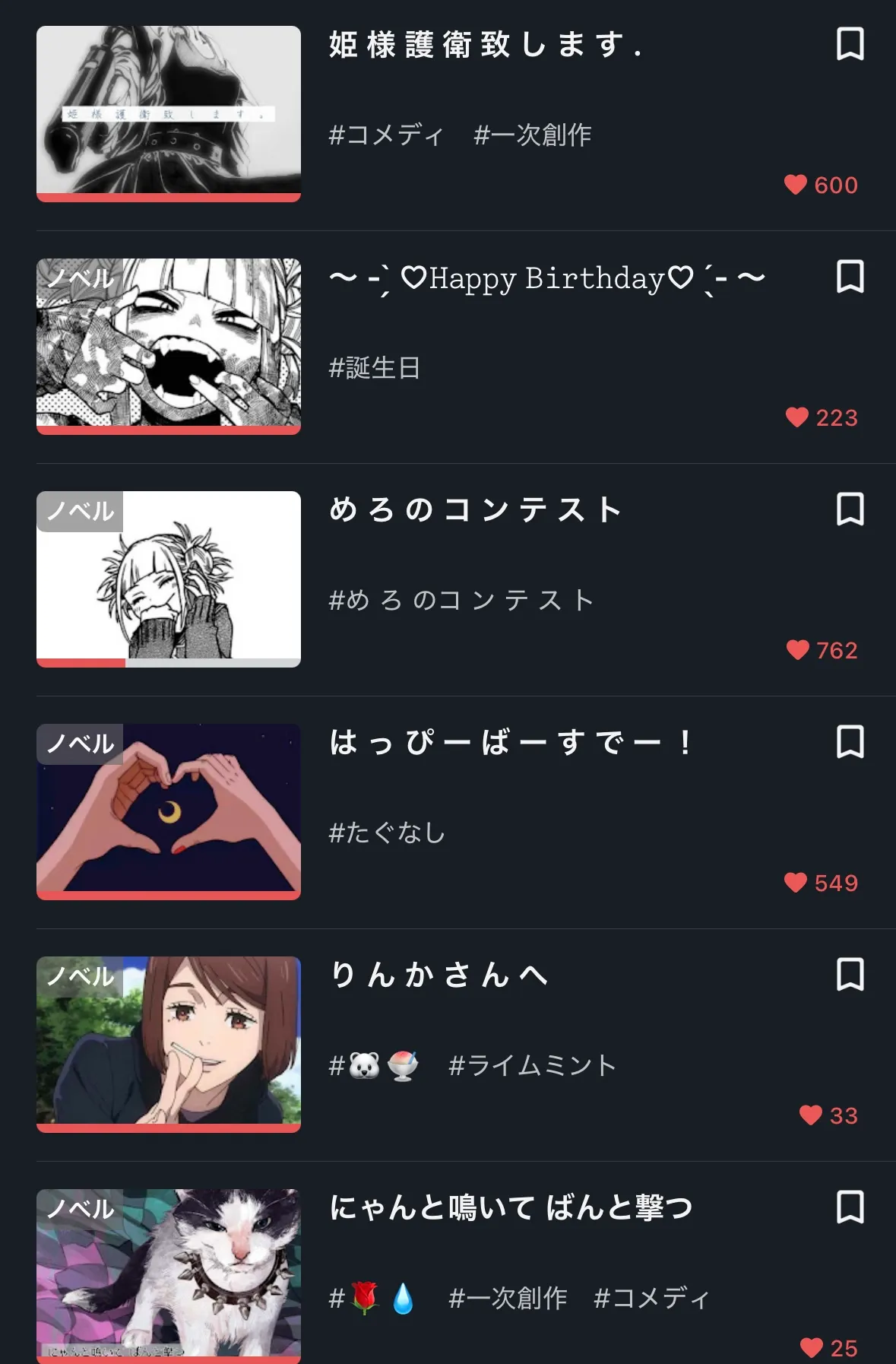
Task: Select the #めろのコンテスト tag
Action: 461,601
